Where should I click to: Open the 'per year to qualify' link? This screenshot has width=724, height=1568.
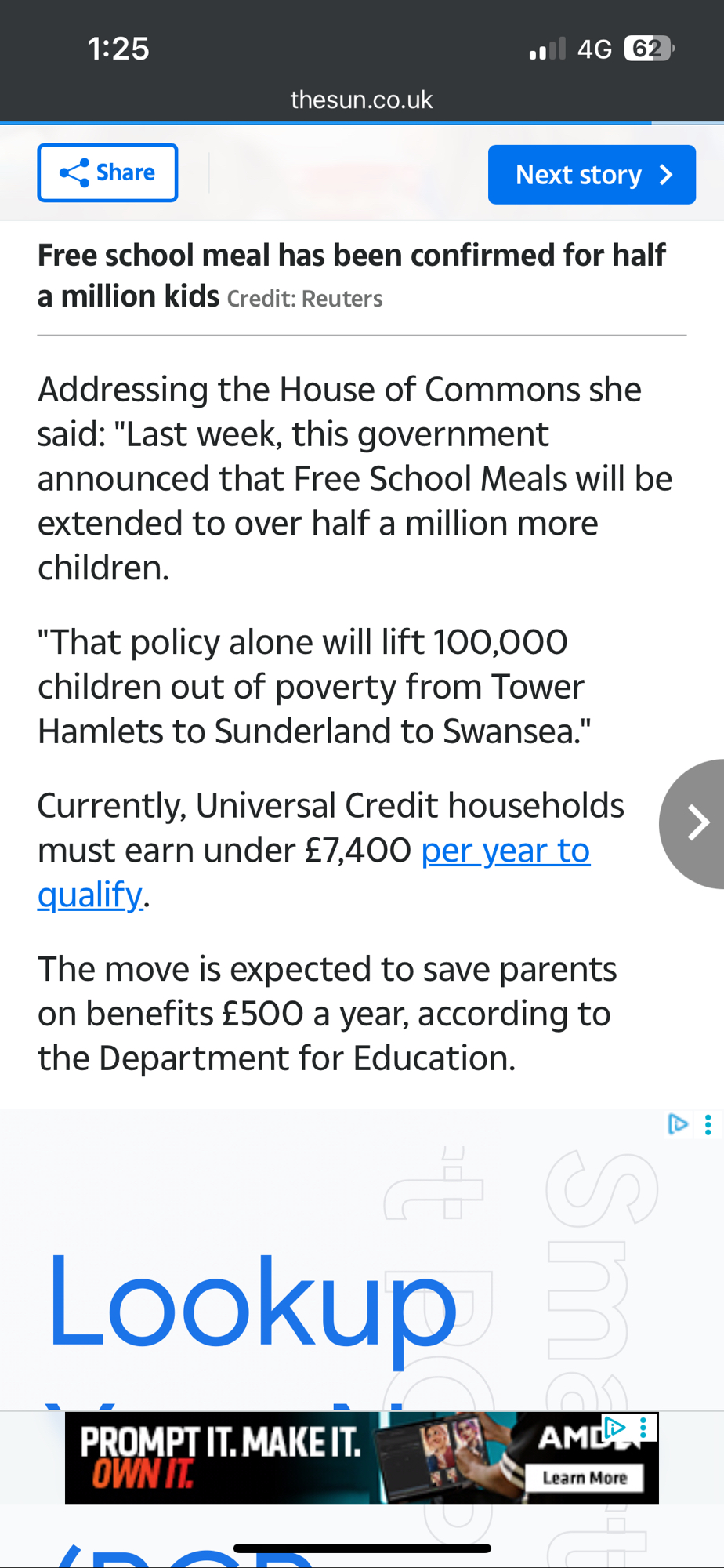[x=505, y=851]
